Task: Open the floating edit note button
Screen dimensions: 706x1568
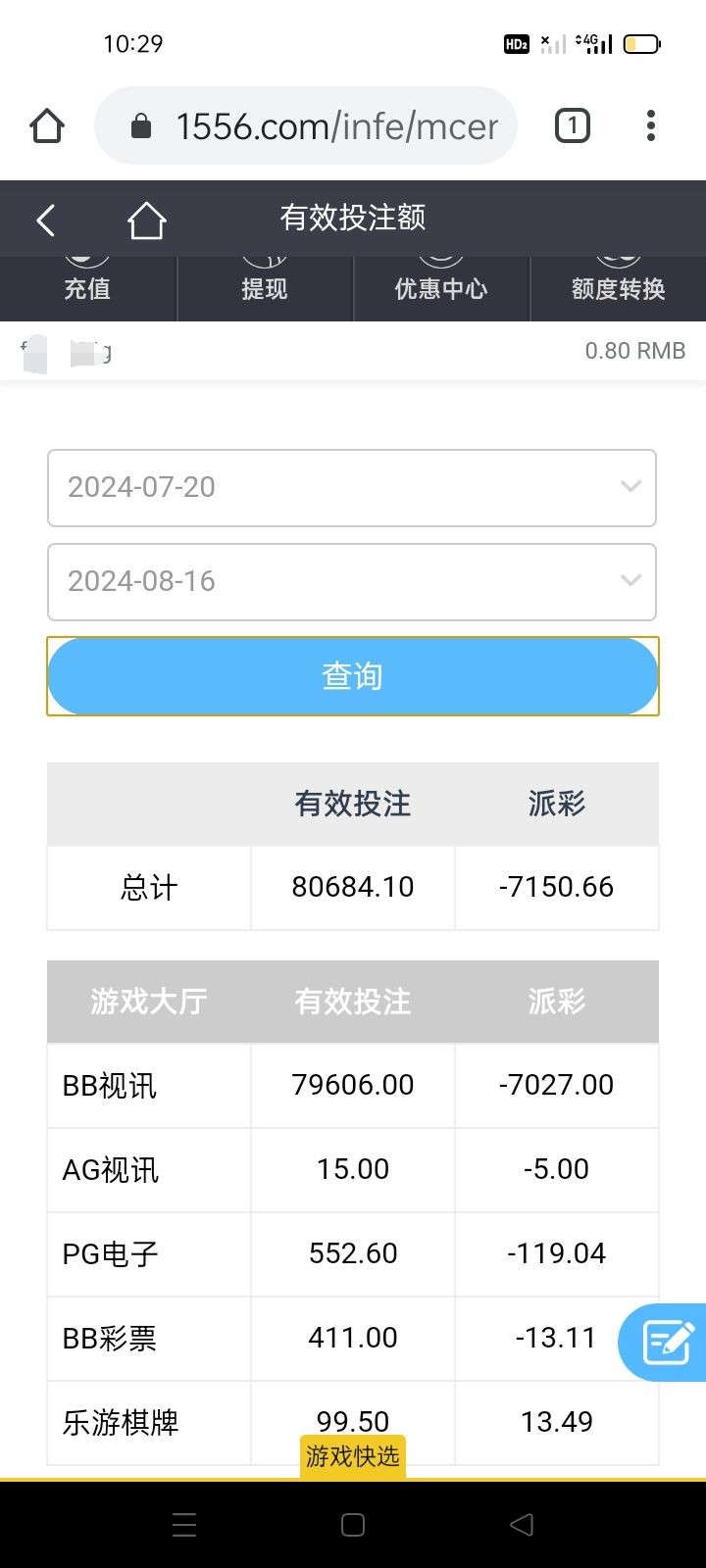Action: [x=667, y=1343]
